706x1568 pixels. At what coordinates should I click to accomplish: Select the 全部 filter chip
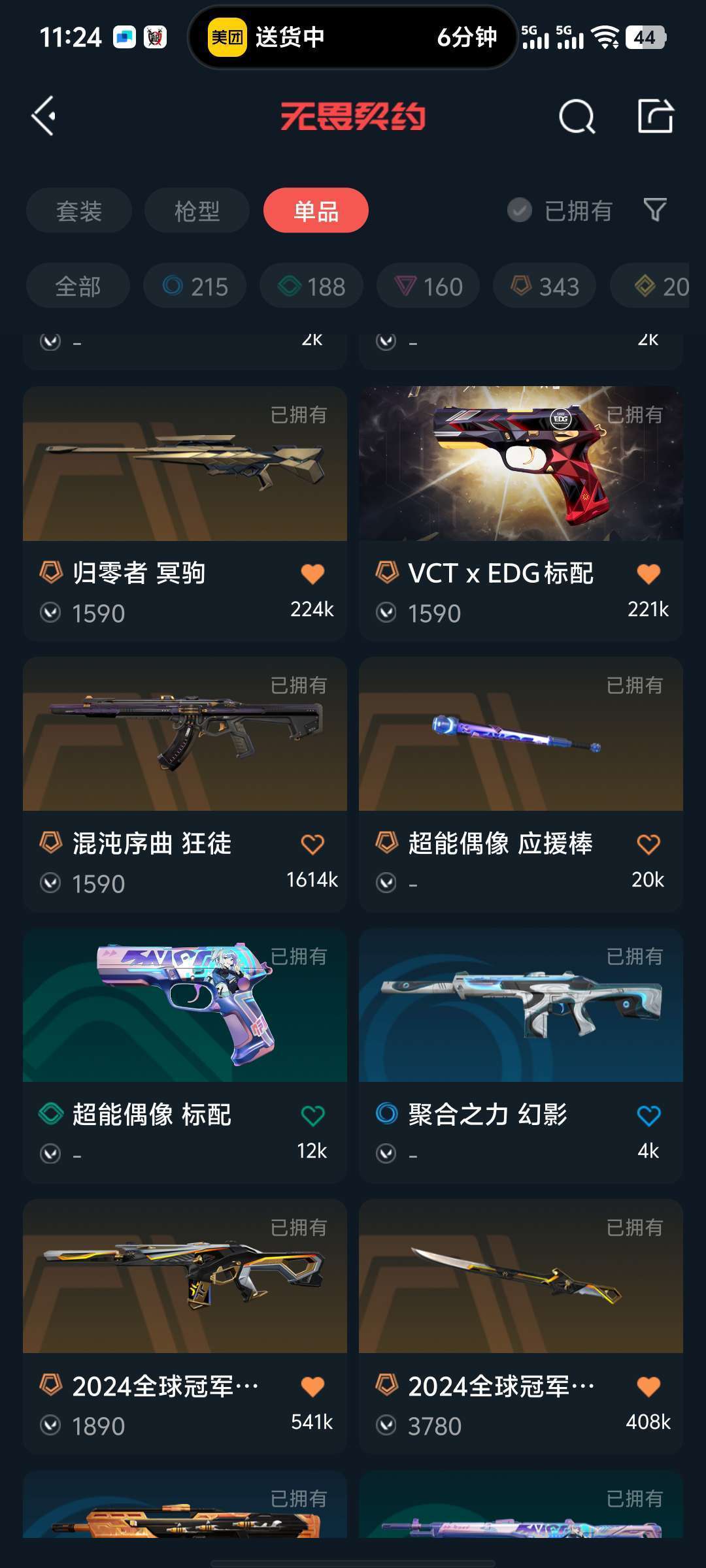pyautogui.click(x=78, y=286)
